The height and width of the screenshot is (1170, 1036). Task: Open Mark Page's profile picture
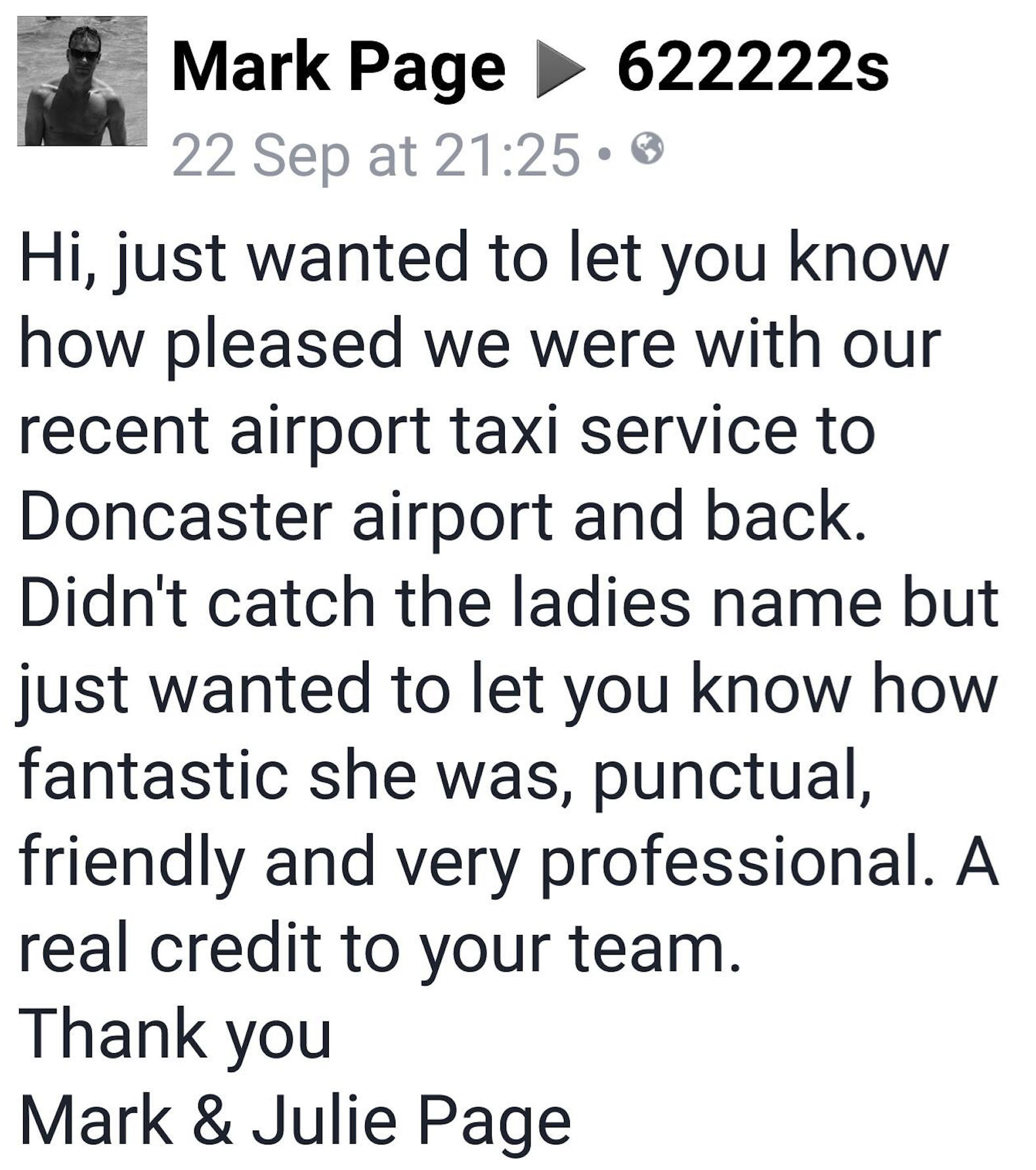click(x=82, y=81)
